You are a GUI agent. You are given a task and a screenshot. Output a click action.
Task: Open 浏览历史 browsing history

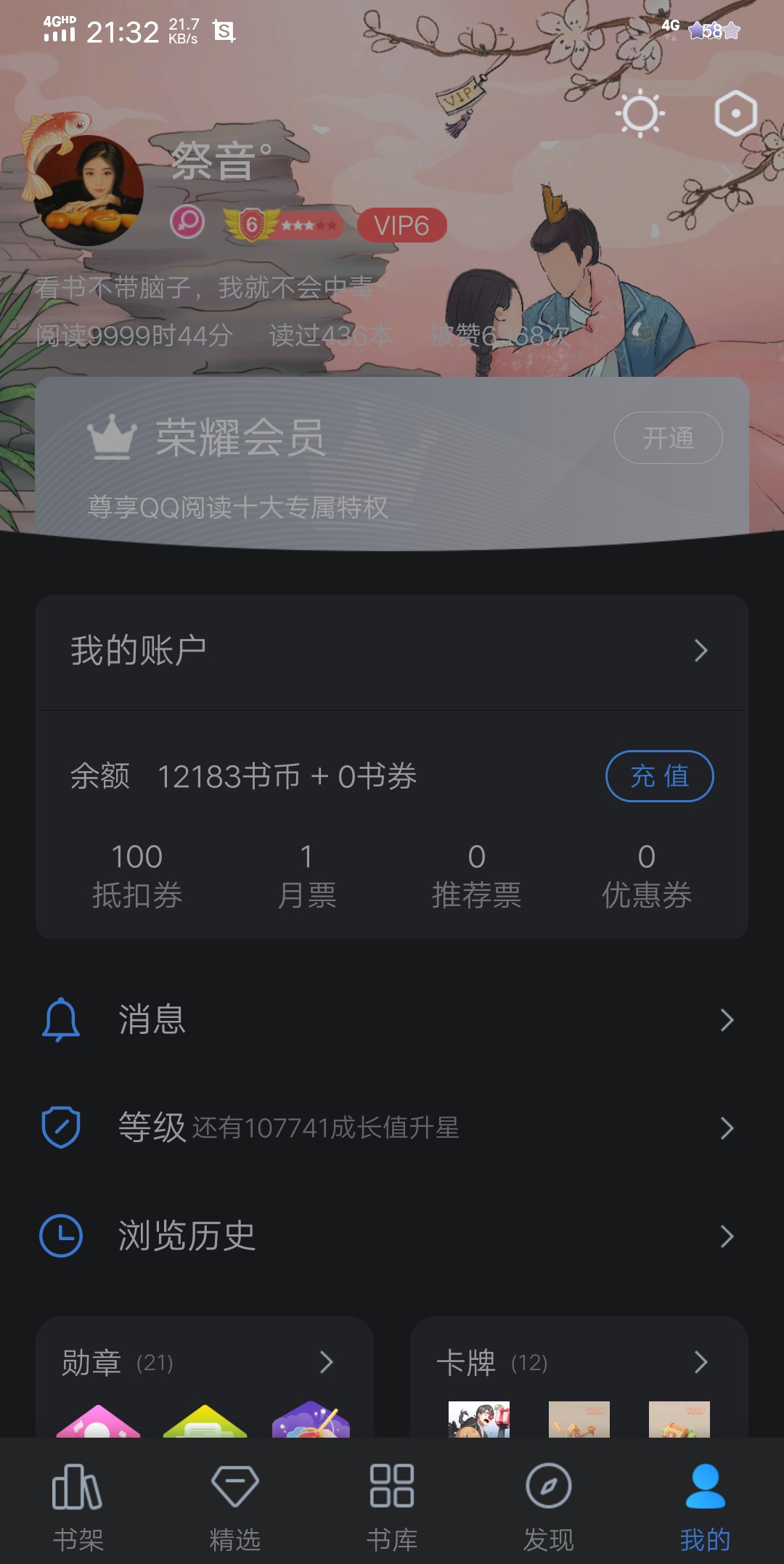(x=392, y=1236)
